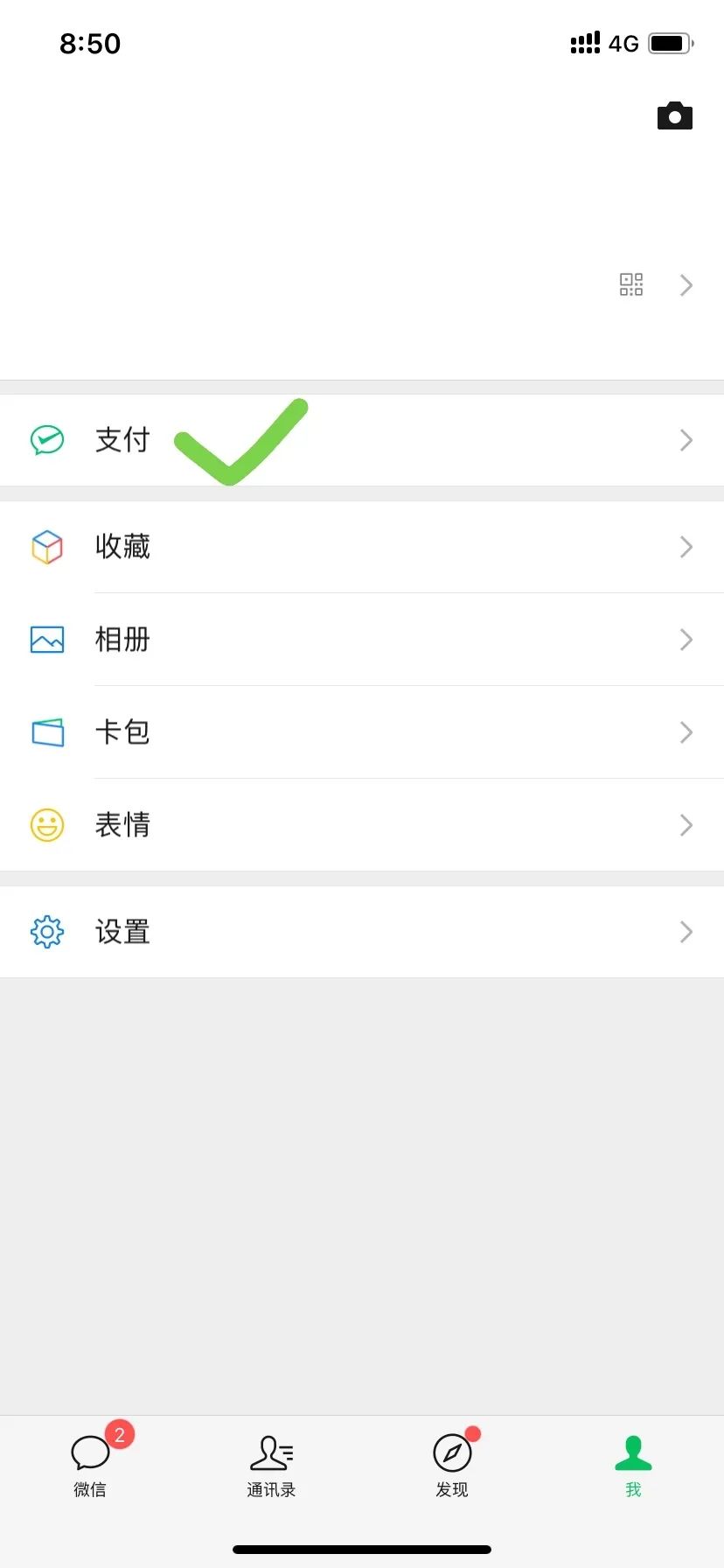Open the camera icon at top

[x=674, y=115]
